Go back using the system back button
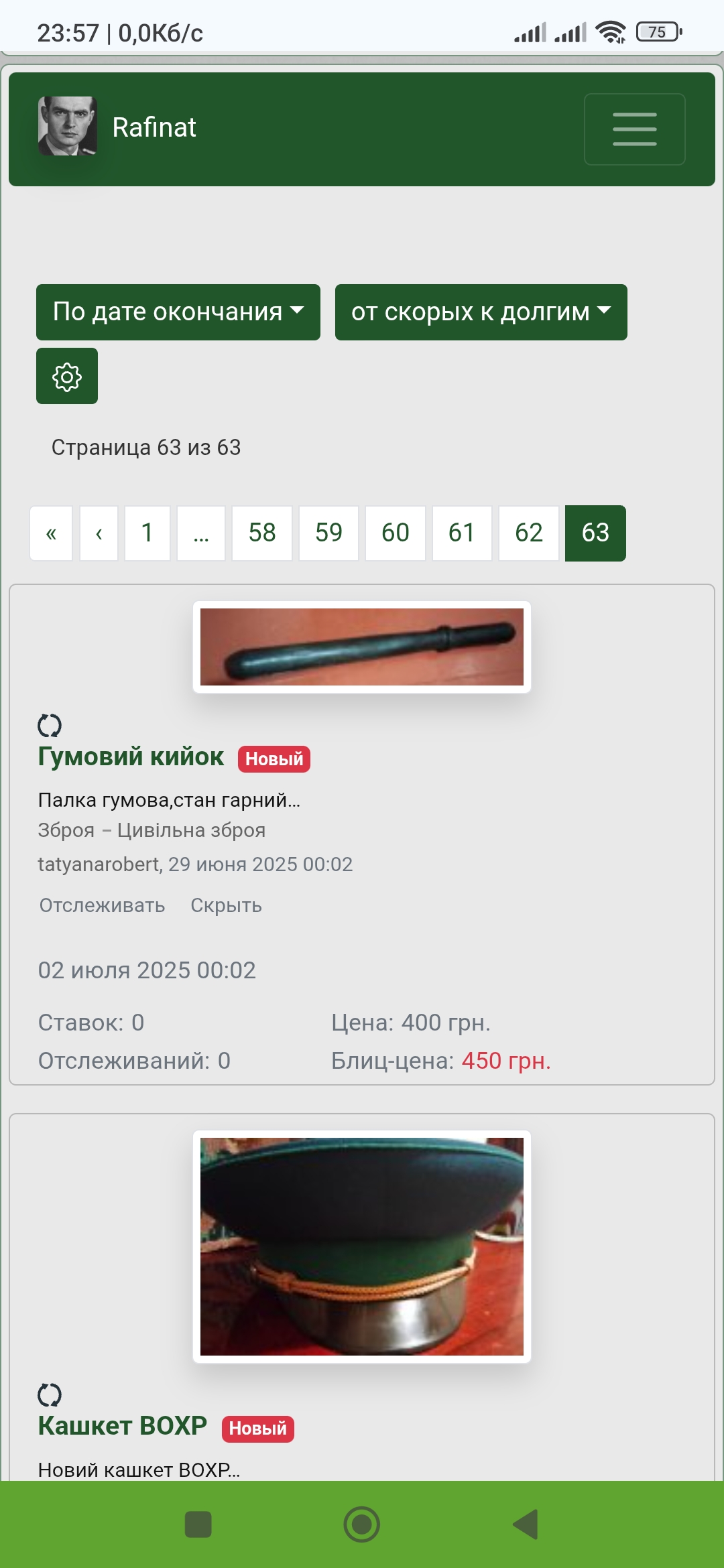 [526, 1524]
